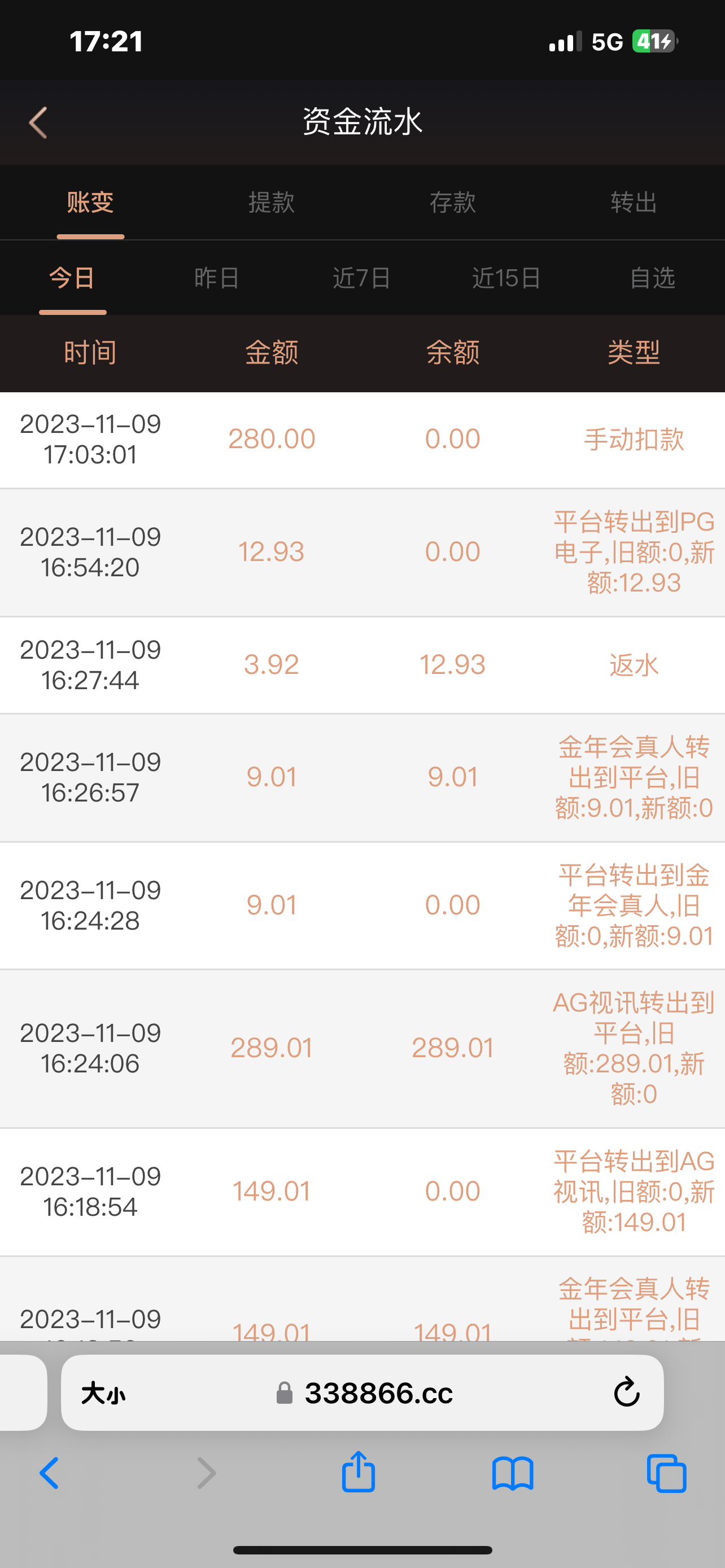
Task: Tap the back arrow to exit 资金流水
Action: pyautogui.click(x=38, y=122)
